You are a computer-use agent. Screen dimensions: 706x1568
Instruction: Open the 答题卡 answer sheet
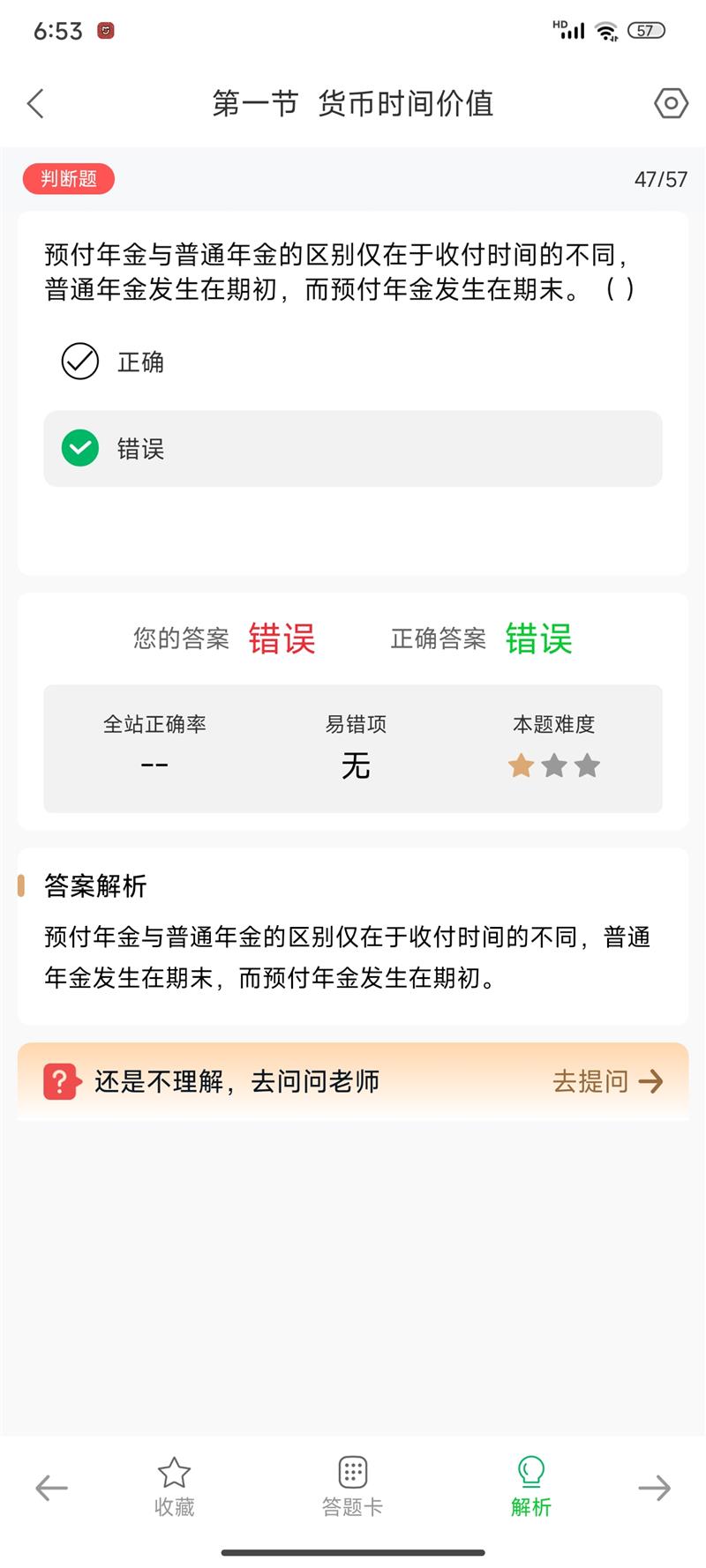(x=352, y=1487)
